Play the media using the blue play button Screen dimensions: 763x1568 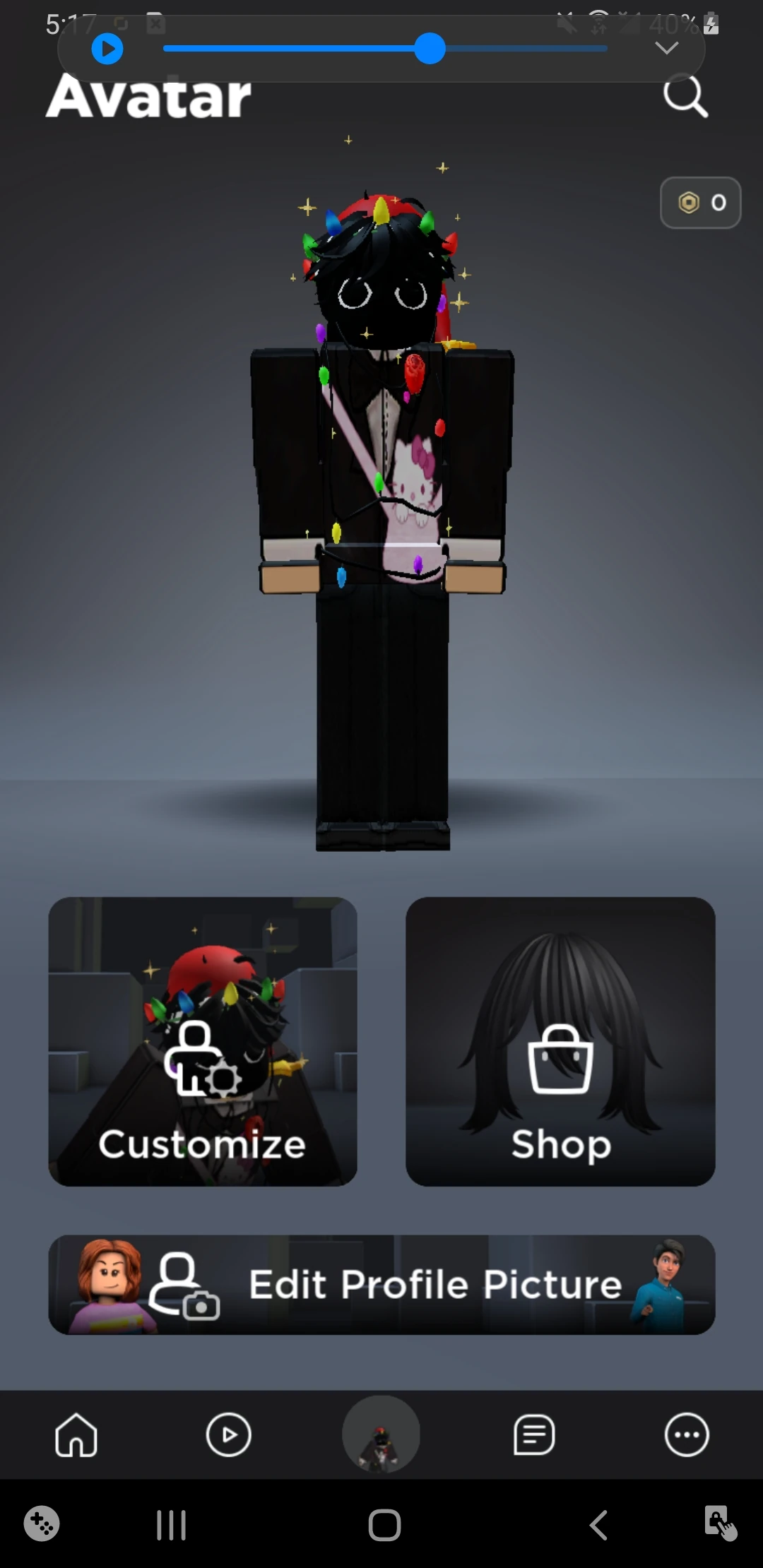[x=106, y=48]
